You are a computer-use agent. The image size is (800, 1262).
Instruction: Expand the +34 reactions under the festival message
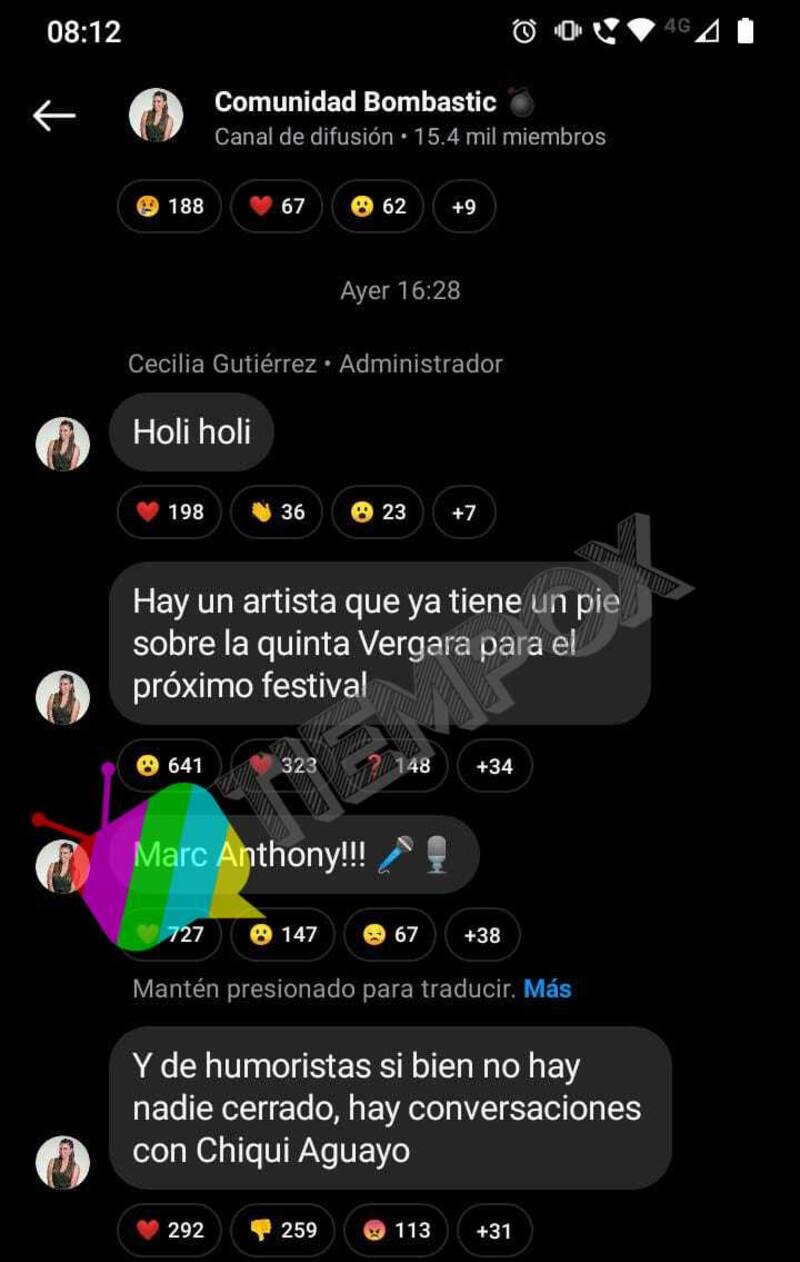point(494,766)
